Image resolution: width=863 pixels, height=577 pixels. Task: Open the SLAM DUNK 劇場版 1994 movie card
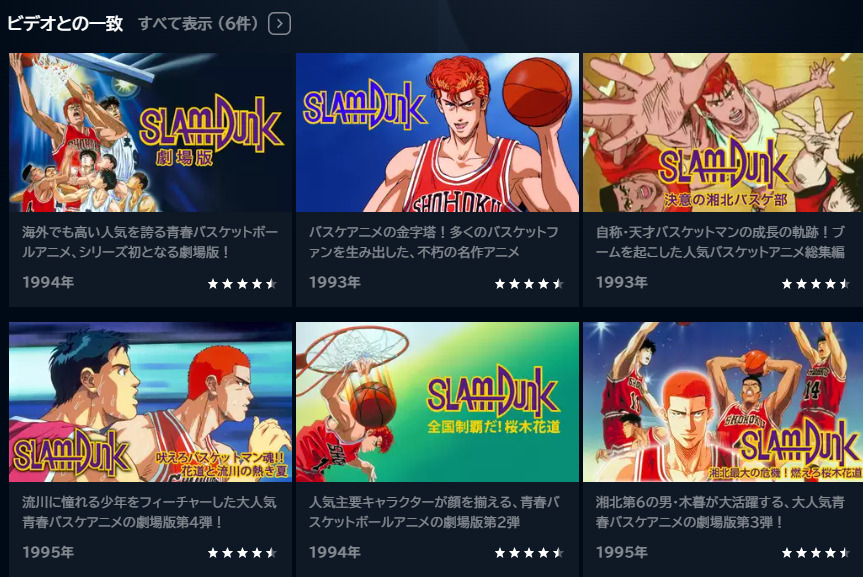click(150, 133)
